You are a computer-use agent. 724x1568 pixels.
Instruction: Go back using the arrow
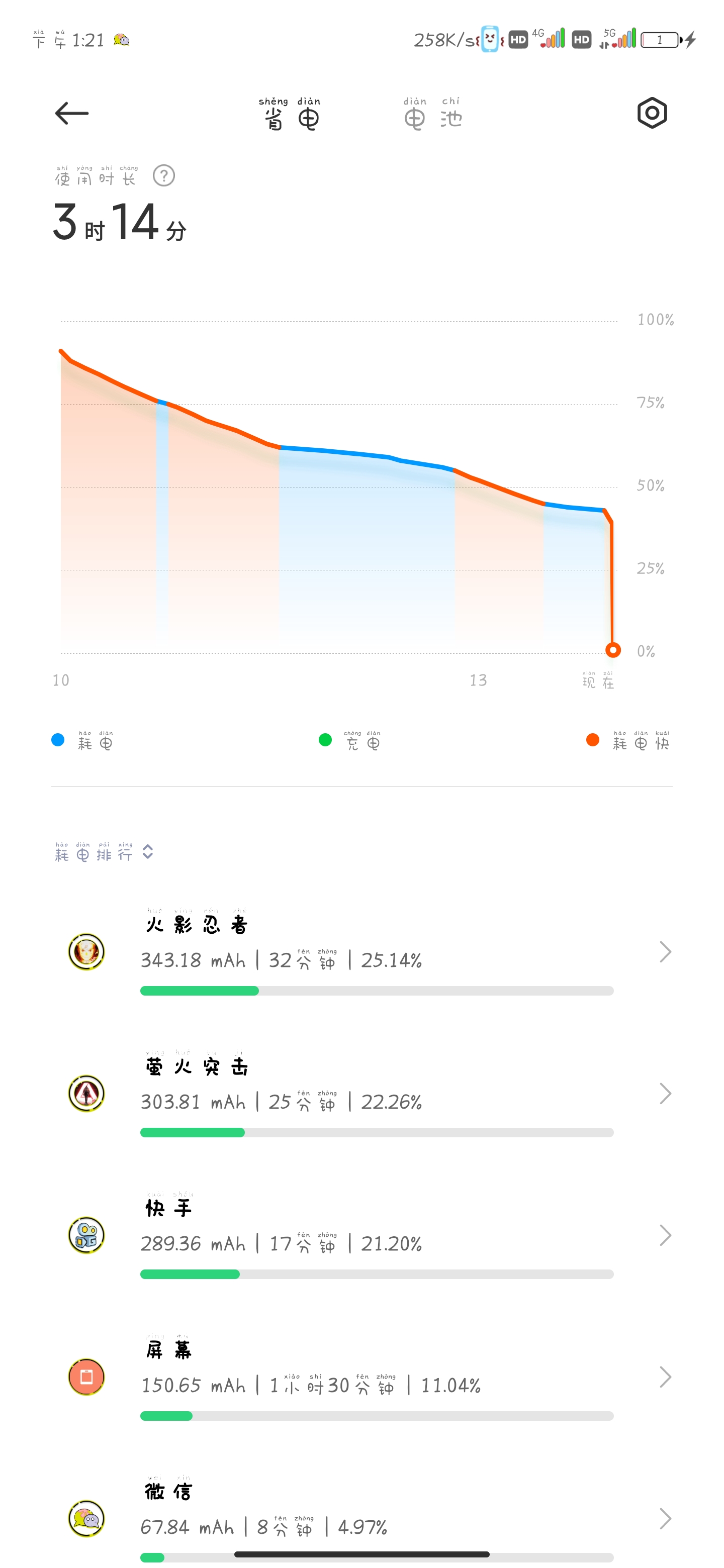point(72,113)
